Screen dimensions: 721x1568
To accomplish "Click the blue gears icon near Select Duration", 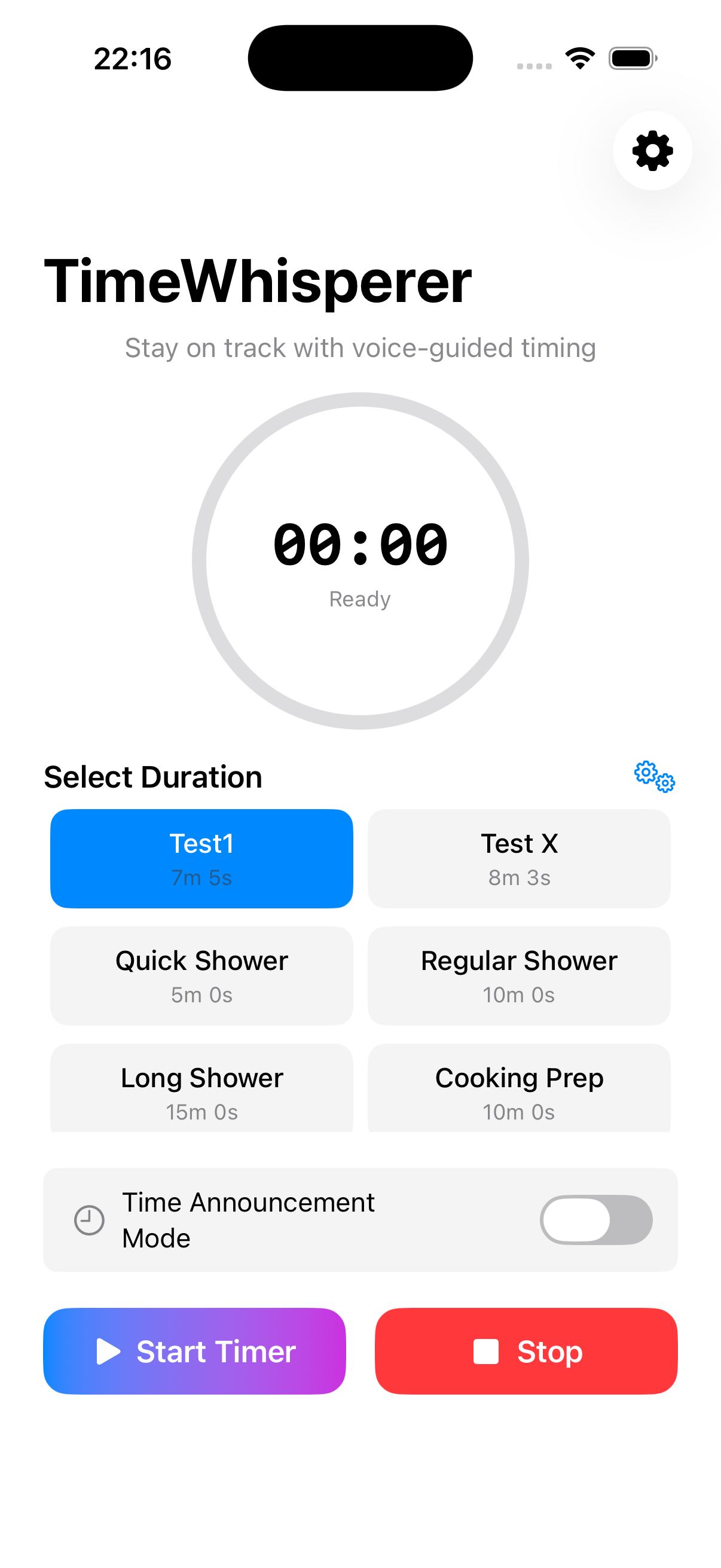I will pos(653,777).
